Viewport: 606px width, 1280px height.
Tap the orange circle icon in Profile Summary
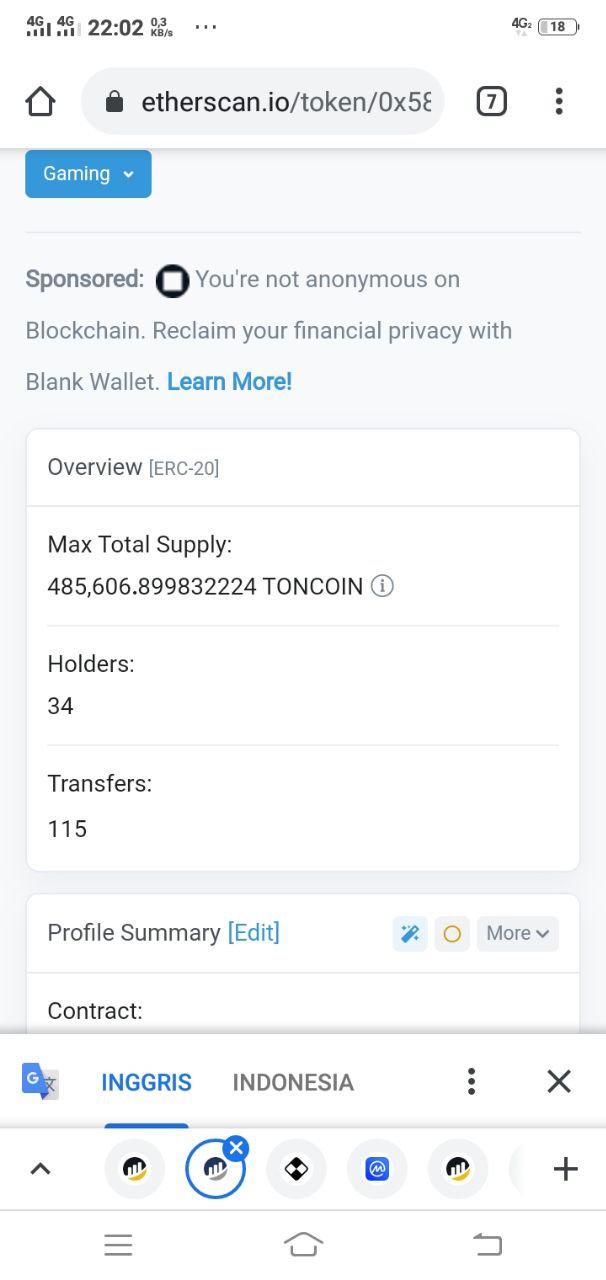(452, 934)
